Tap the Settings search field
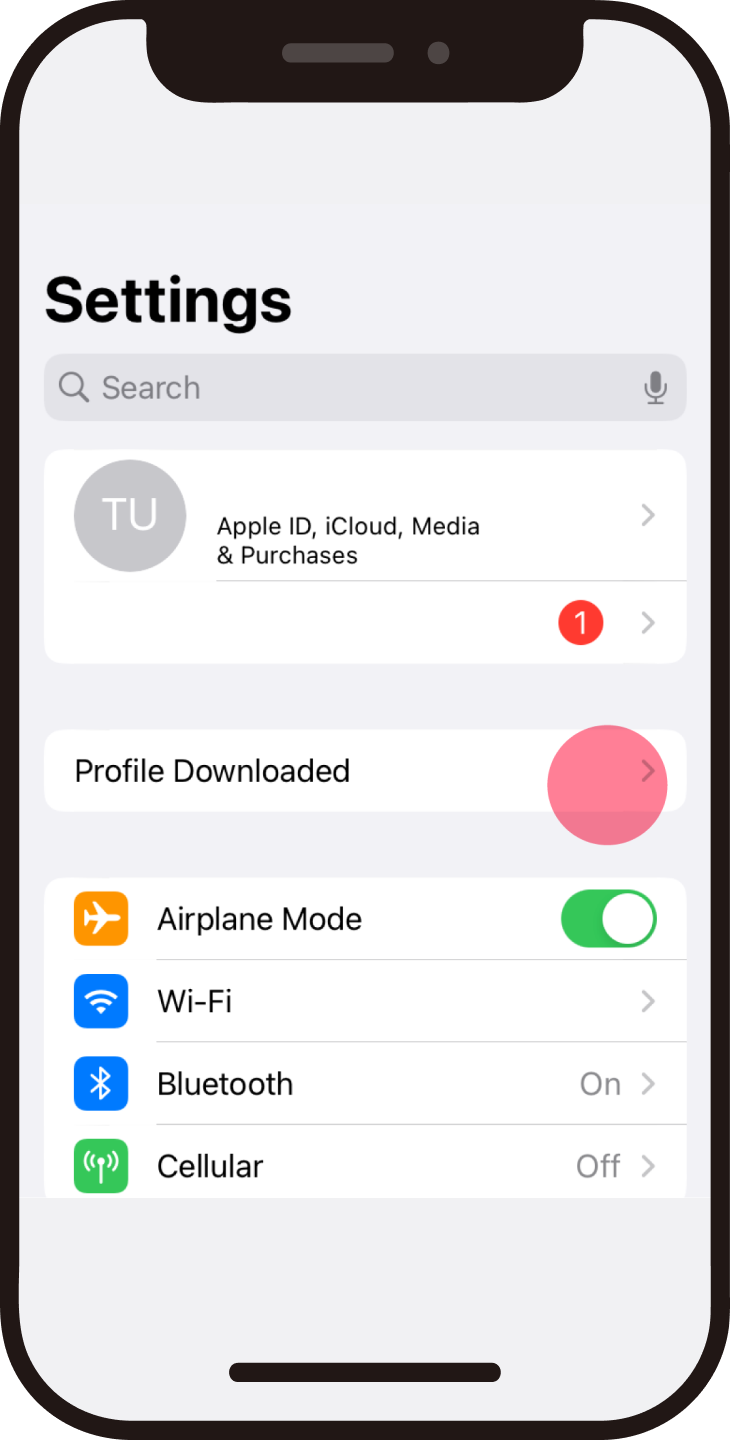This screenshot has width=730, height=1440. tap(340, 387)
